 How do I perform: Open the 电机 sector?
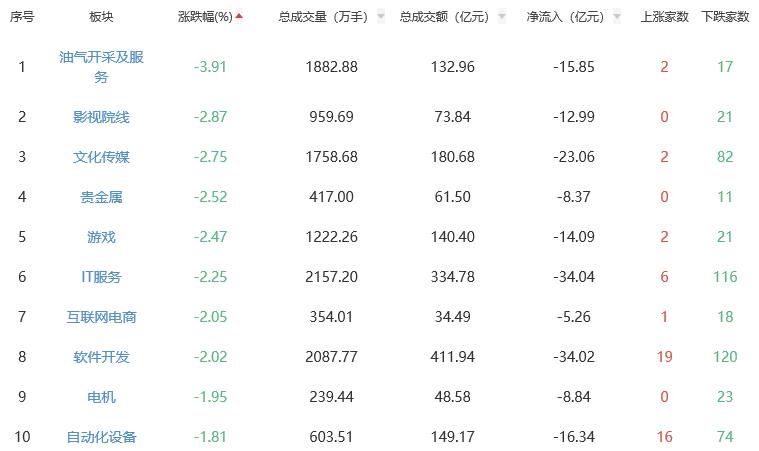click(101, 397)
